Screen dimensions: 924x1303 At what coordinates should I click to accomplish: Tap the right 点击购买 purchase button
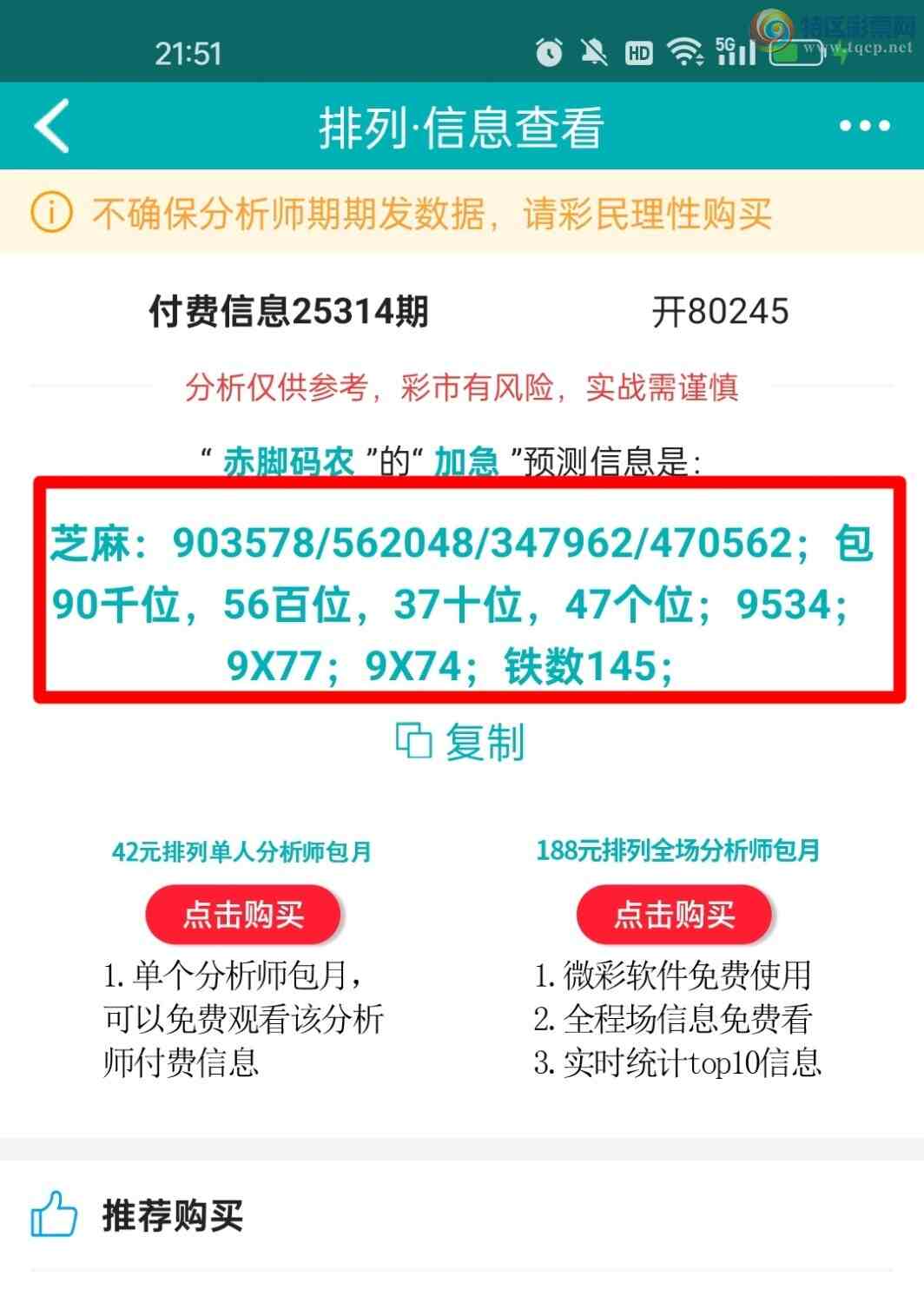click(672, 913)
